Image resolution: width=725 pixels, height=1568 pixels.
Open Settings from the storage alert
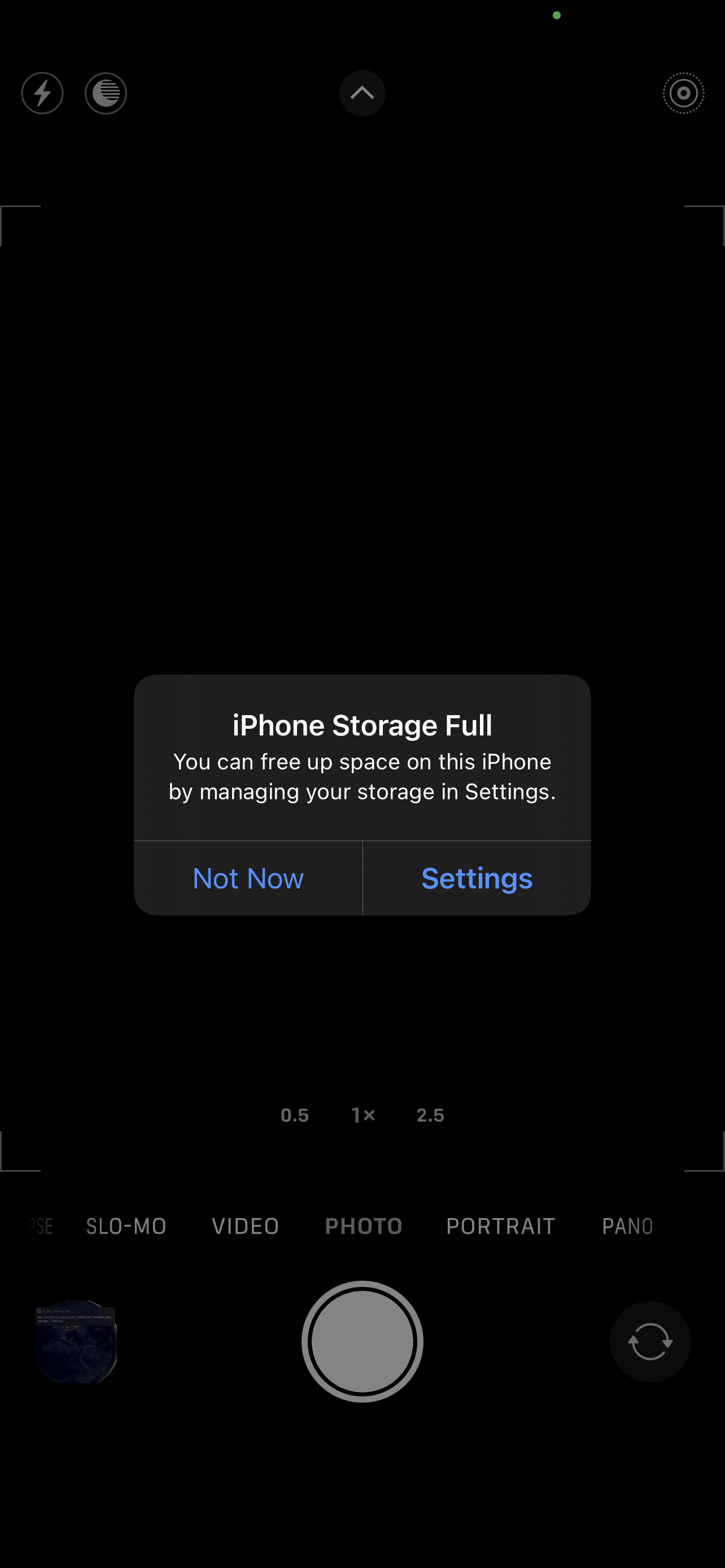pos(477,878)
